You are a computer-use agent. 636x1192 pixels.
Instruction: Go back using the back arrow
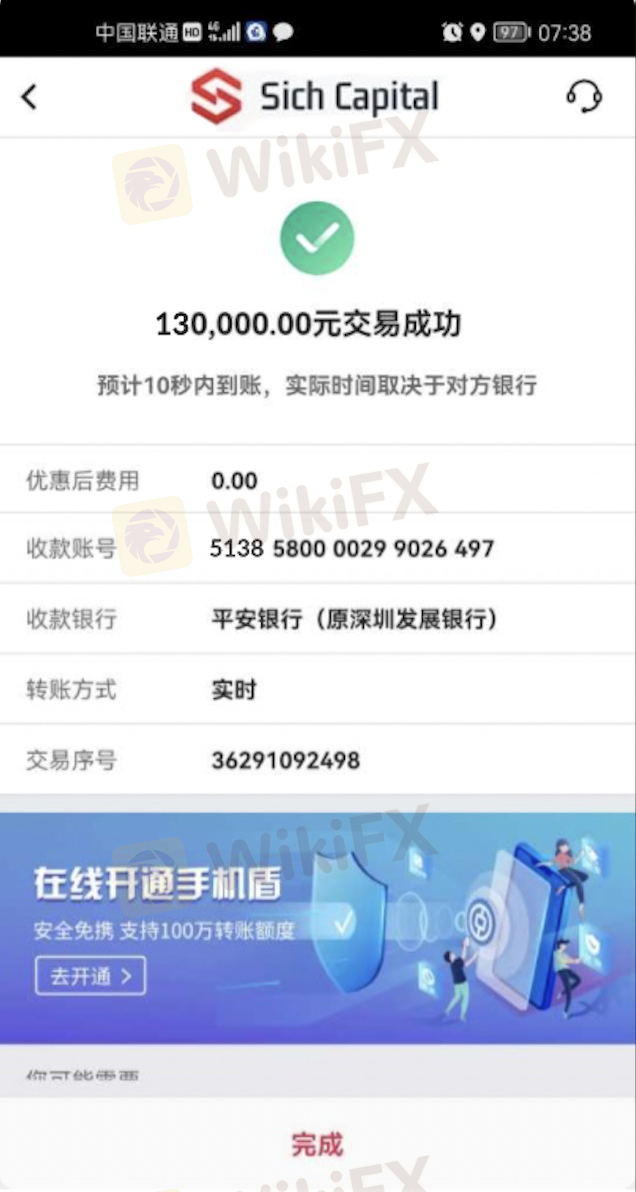click(x=29, y=97)
